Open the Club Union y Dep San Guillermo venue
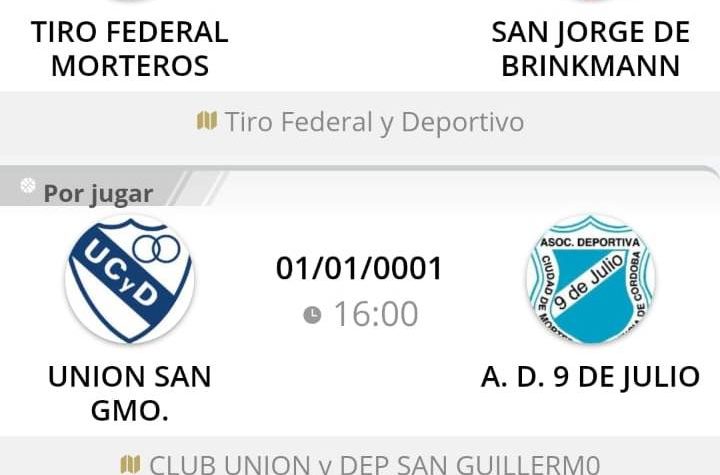This screenshot has height=475, width=720. coord(360,464)
